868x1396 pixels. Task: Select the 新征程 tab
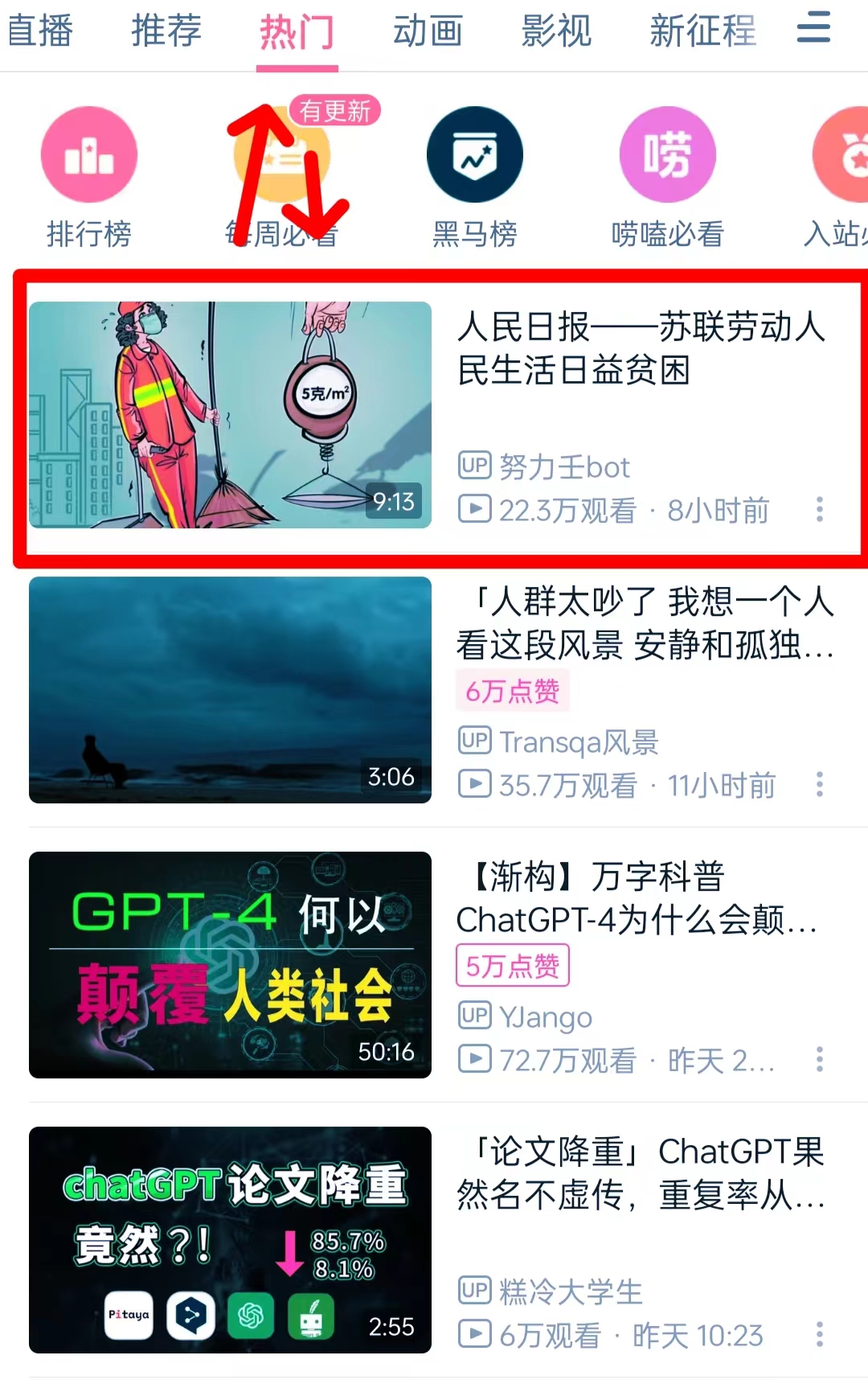(x=702, y=31)
